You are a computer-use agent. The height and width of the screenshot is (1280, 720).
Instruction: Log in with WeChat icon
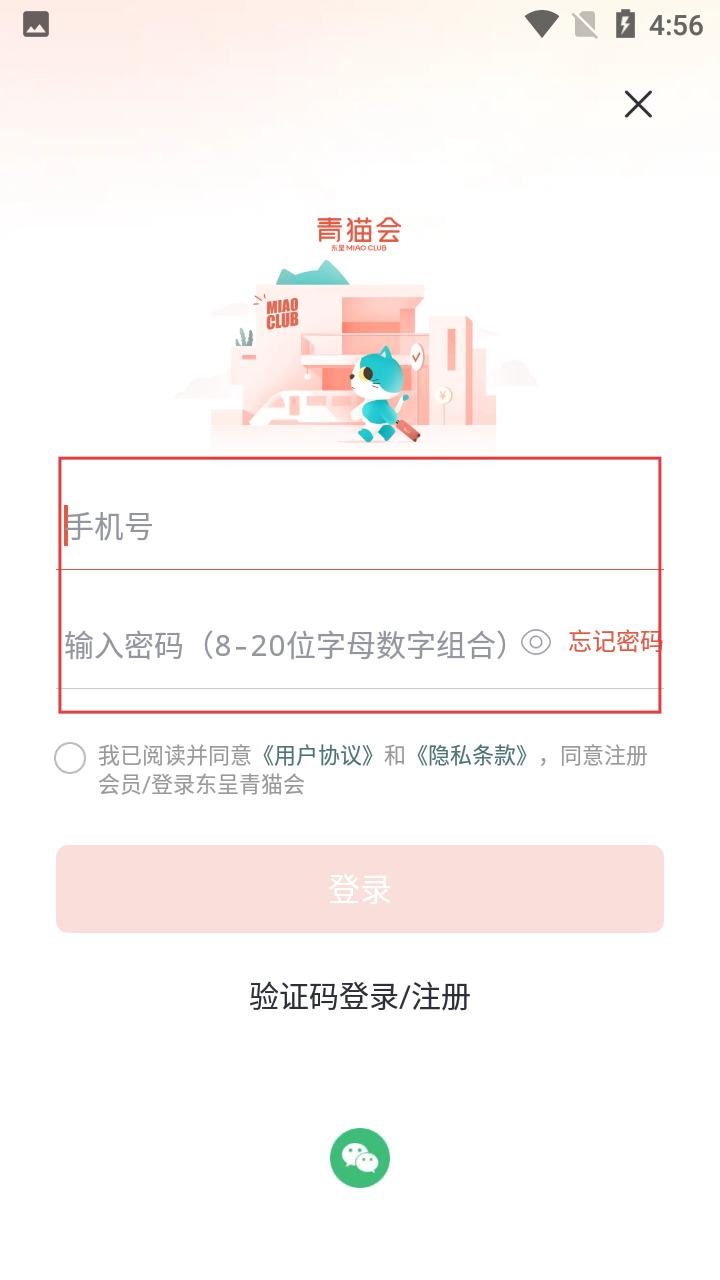point(360,1158)
